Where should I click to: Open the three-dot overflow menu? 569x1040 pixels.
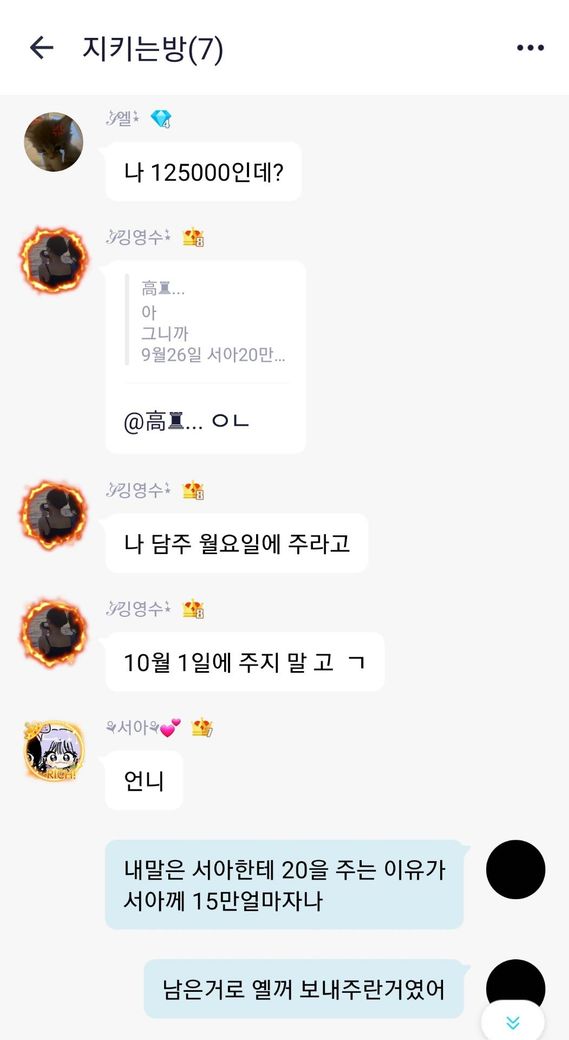coord(531,48)
